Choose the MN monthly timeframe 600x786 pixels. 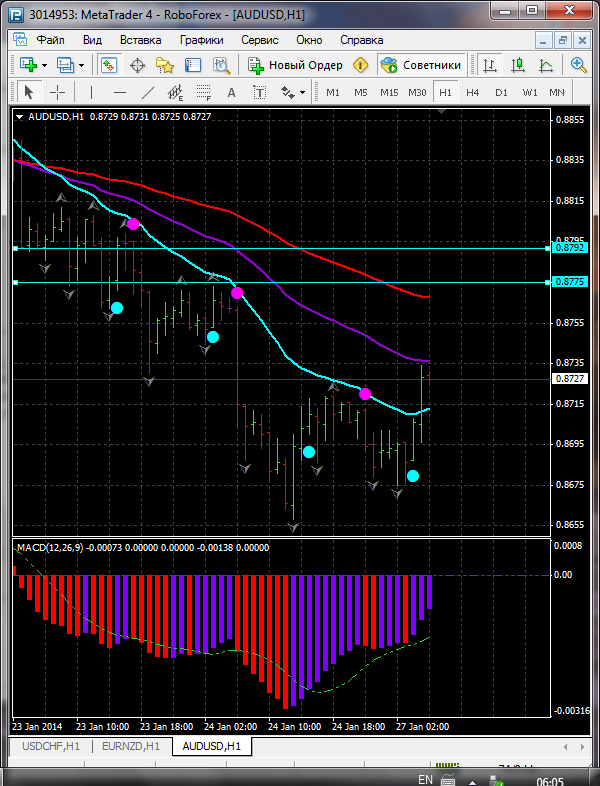click(x=557, y=92)
